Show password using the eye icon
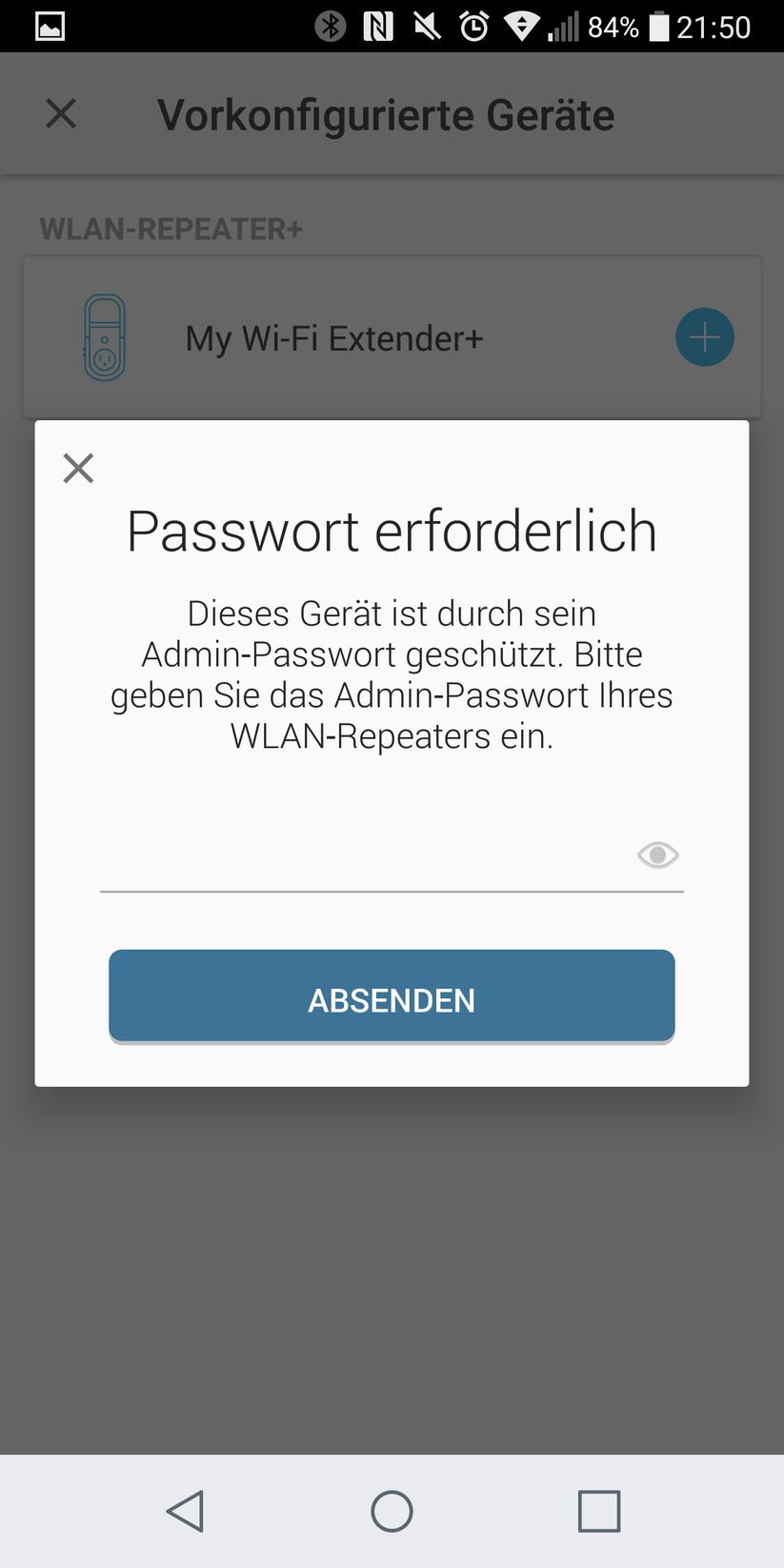 click(657, 854)
